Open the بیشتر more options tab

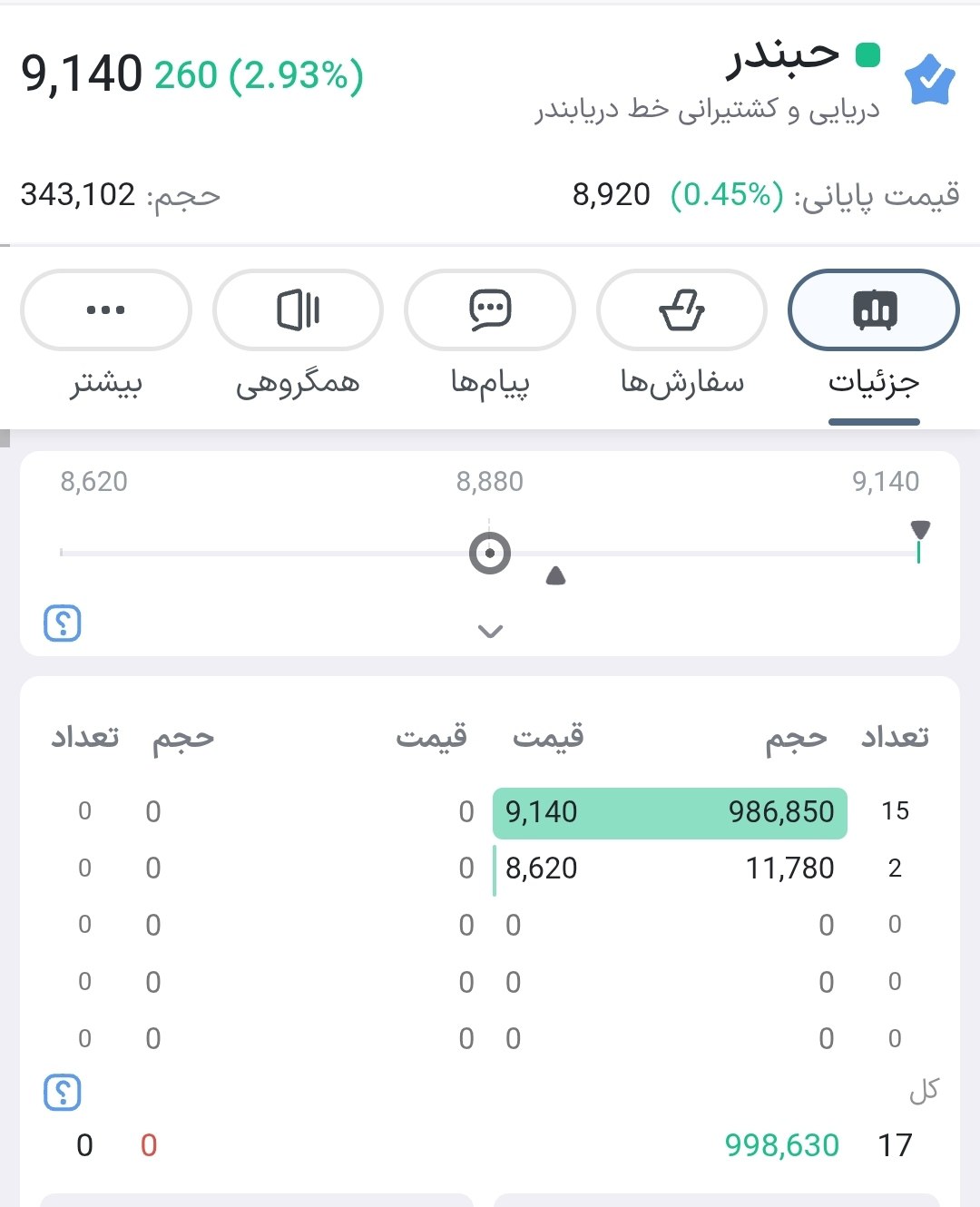coord(106,310)
